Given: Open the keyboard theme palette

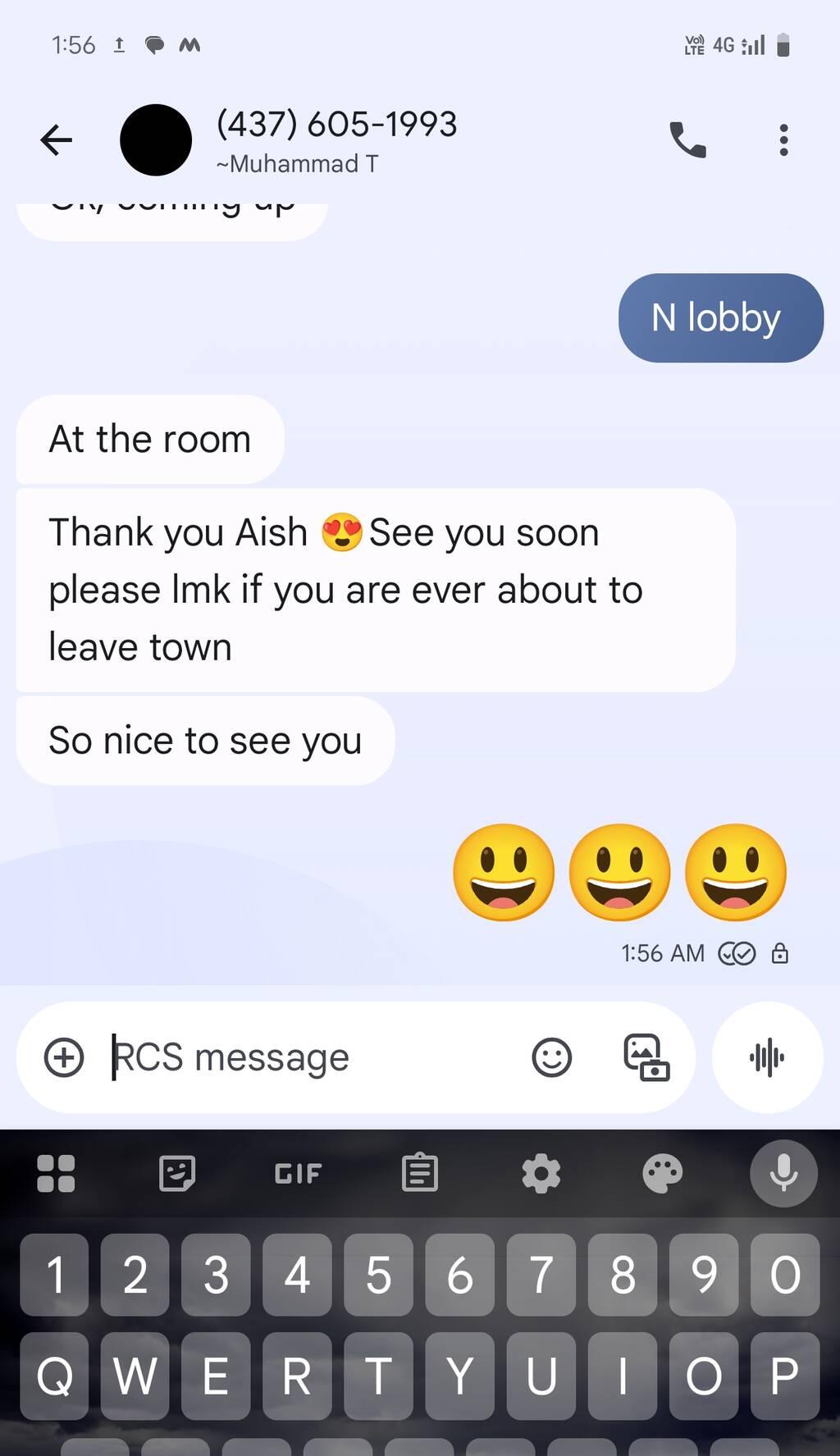Looking at the screenshot, I should (662, 1173).
